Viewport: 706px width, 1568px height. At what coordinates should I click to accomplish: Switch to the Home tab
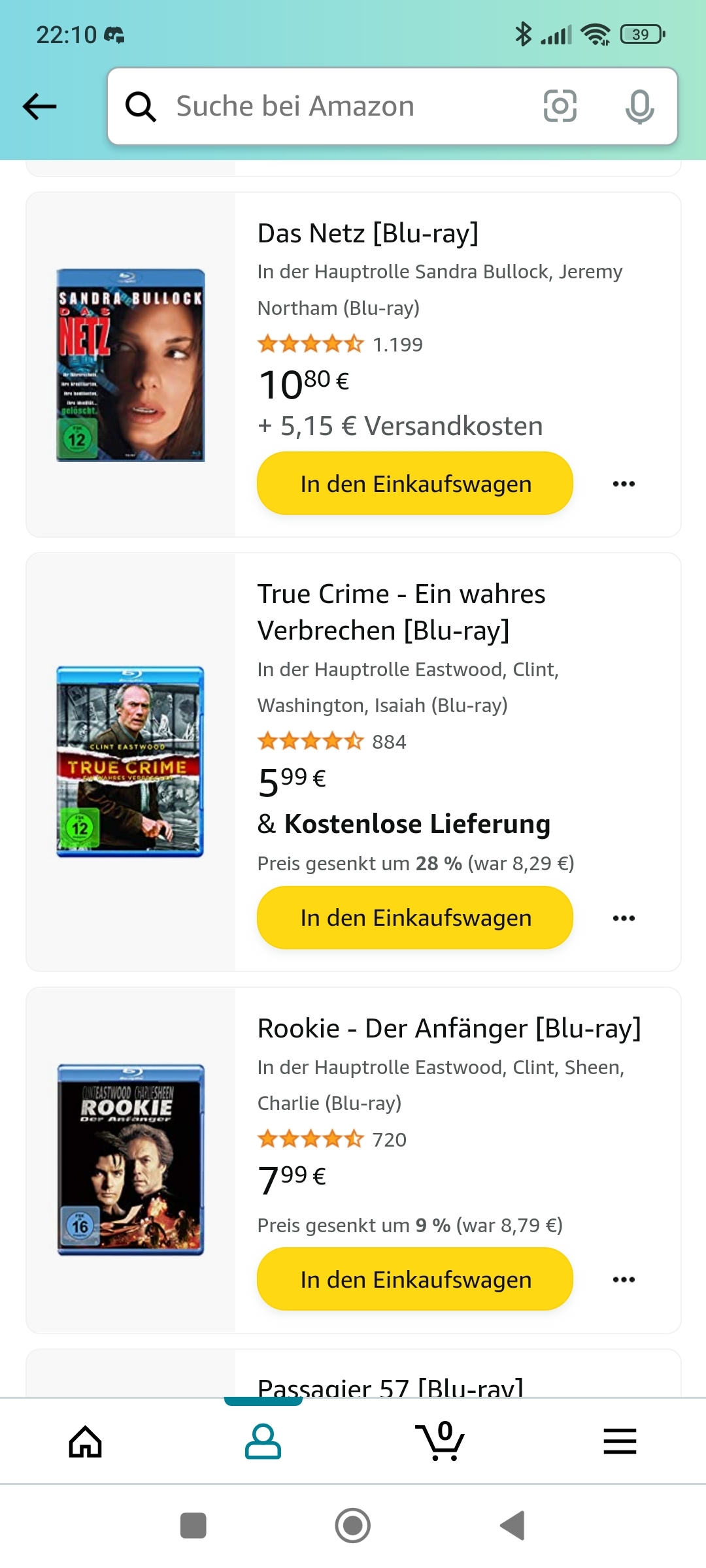click(x=86, y=1442)
